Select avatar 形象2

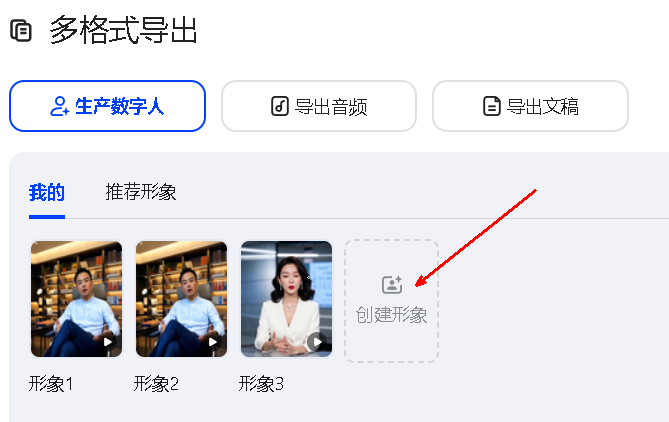181,299
